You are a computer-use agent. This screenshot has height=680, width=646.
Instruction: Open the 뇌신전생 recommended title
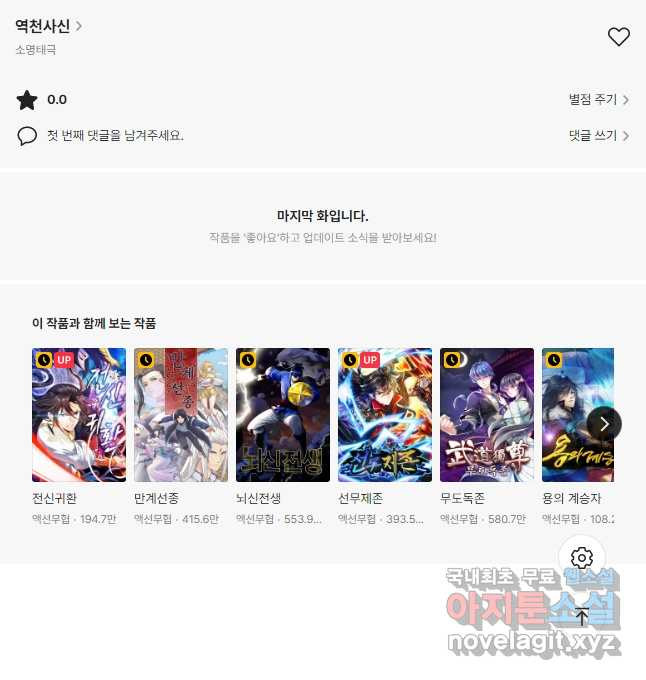283,415
